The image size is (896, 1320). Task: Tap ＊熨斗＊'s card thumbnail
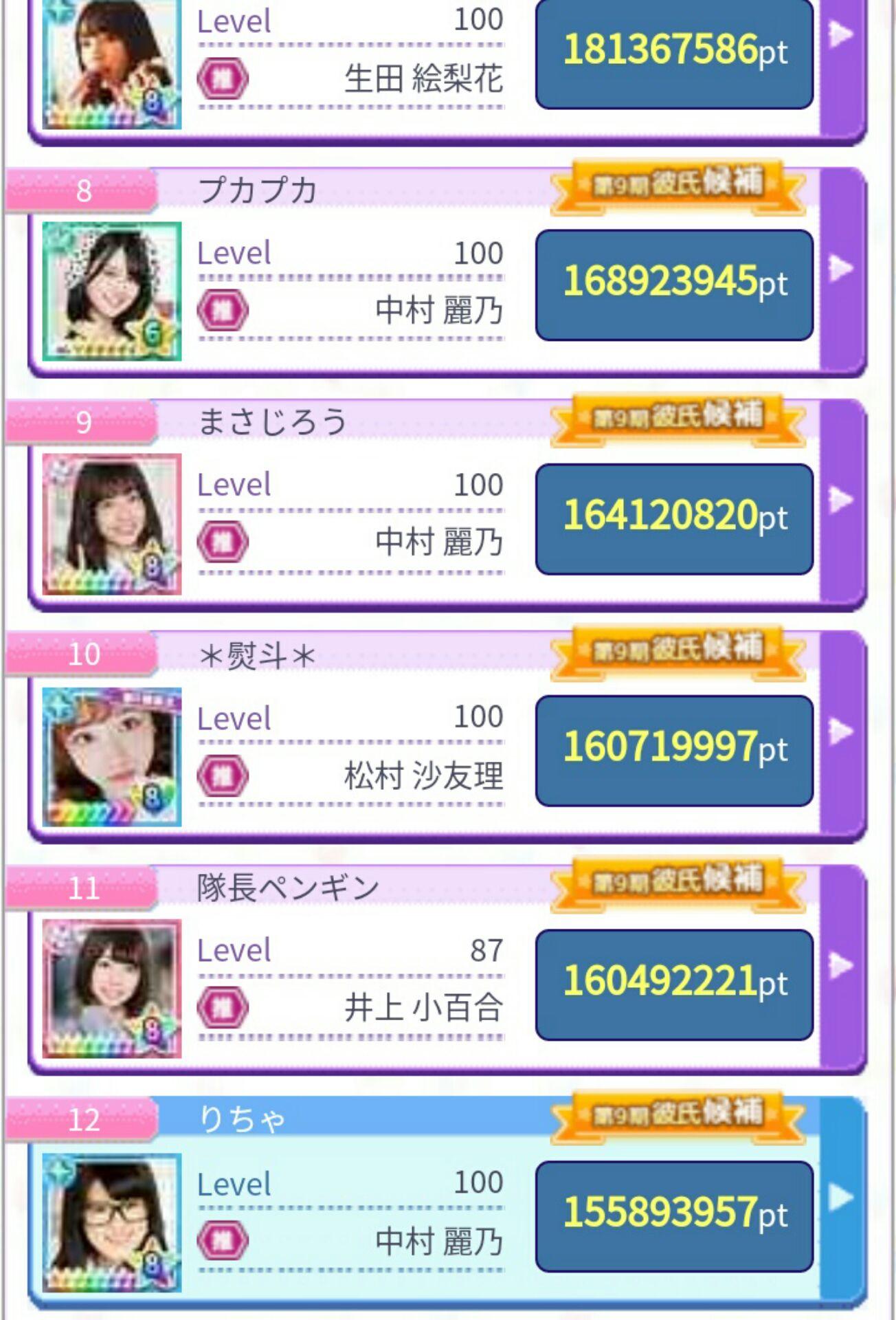tap(112, 756)
